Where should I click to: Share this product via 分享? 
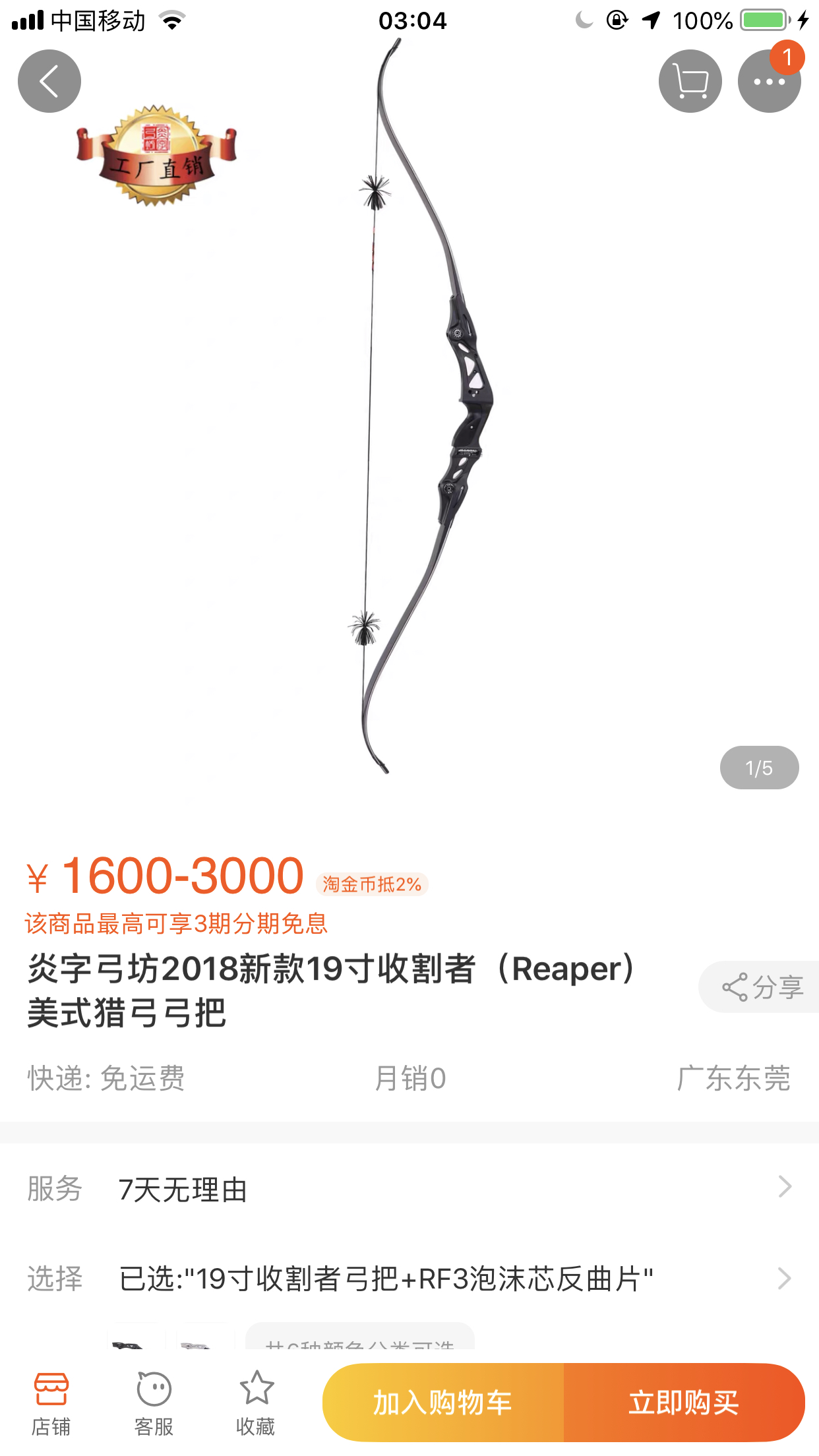coord(762,987)
